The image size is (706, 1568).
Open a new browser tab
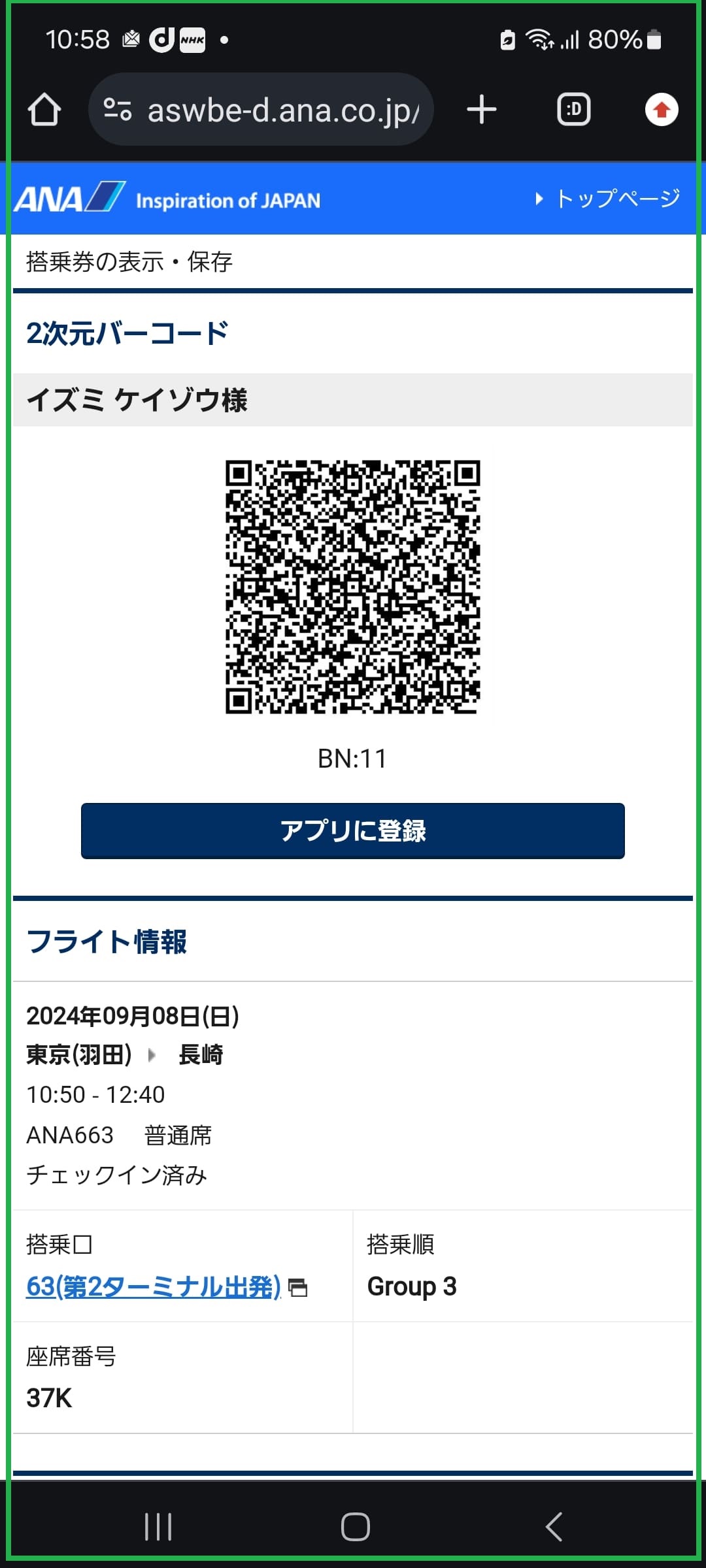pos(482,109)
